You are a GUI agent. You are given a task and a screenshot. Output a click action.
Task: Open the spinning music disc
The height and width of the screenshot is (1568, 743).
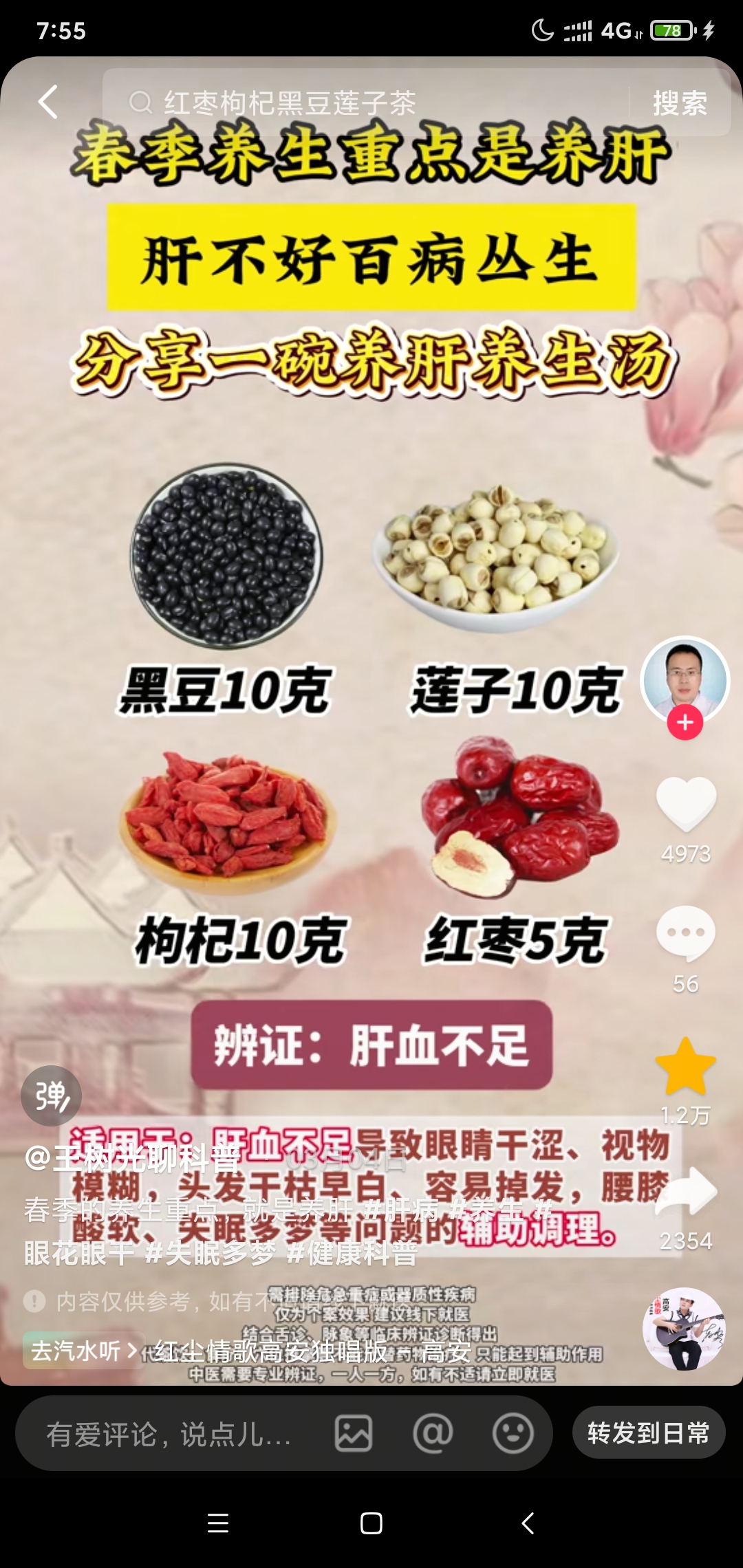click(684, 1329)
